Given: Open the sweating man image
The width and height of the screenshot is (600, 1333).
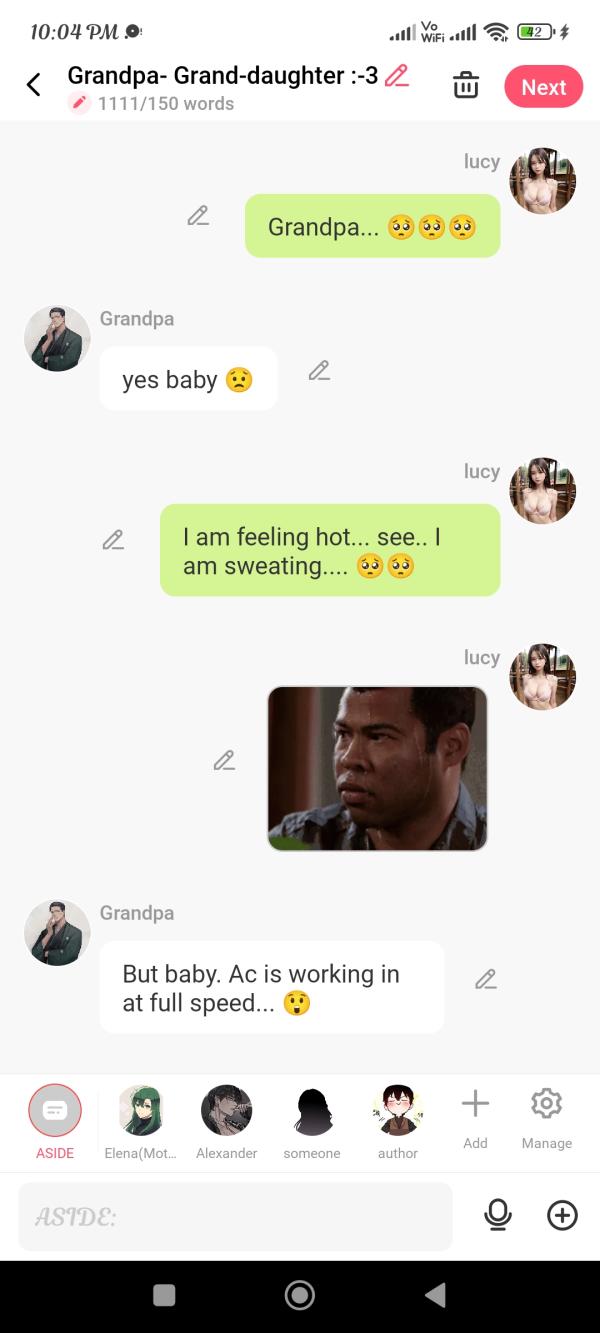Looking at the screenshot, I should click(x=377, y=768).
